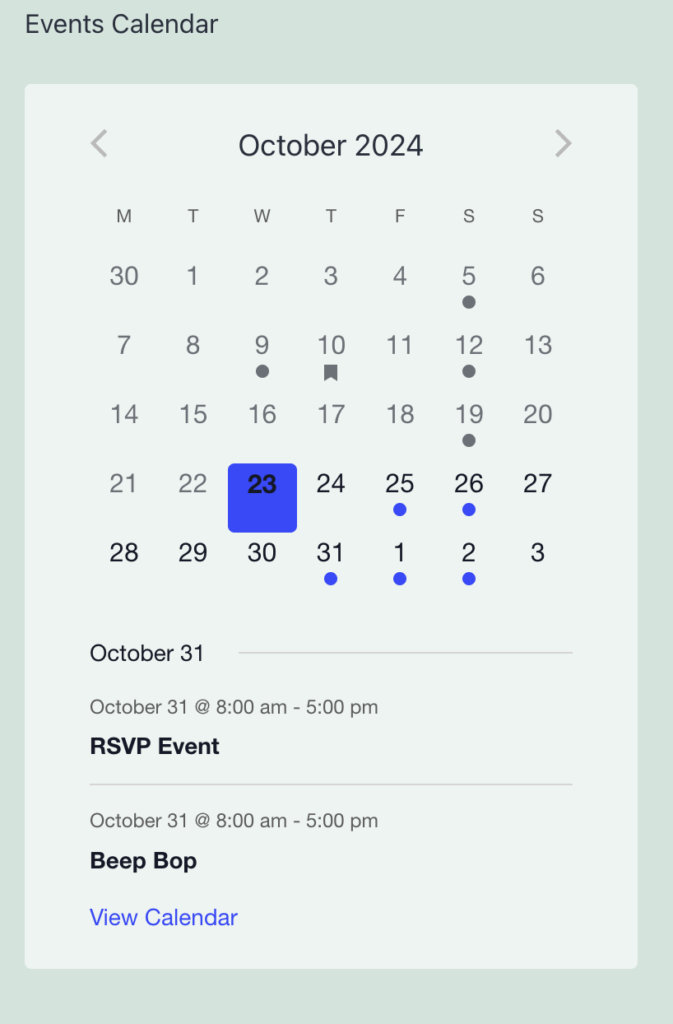Open the Beep Bop event
The height and width of the screenshot is (1024, 673).
point(143,860)
